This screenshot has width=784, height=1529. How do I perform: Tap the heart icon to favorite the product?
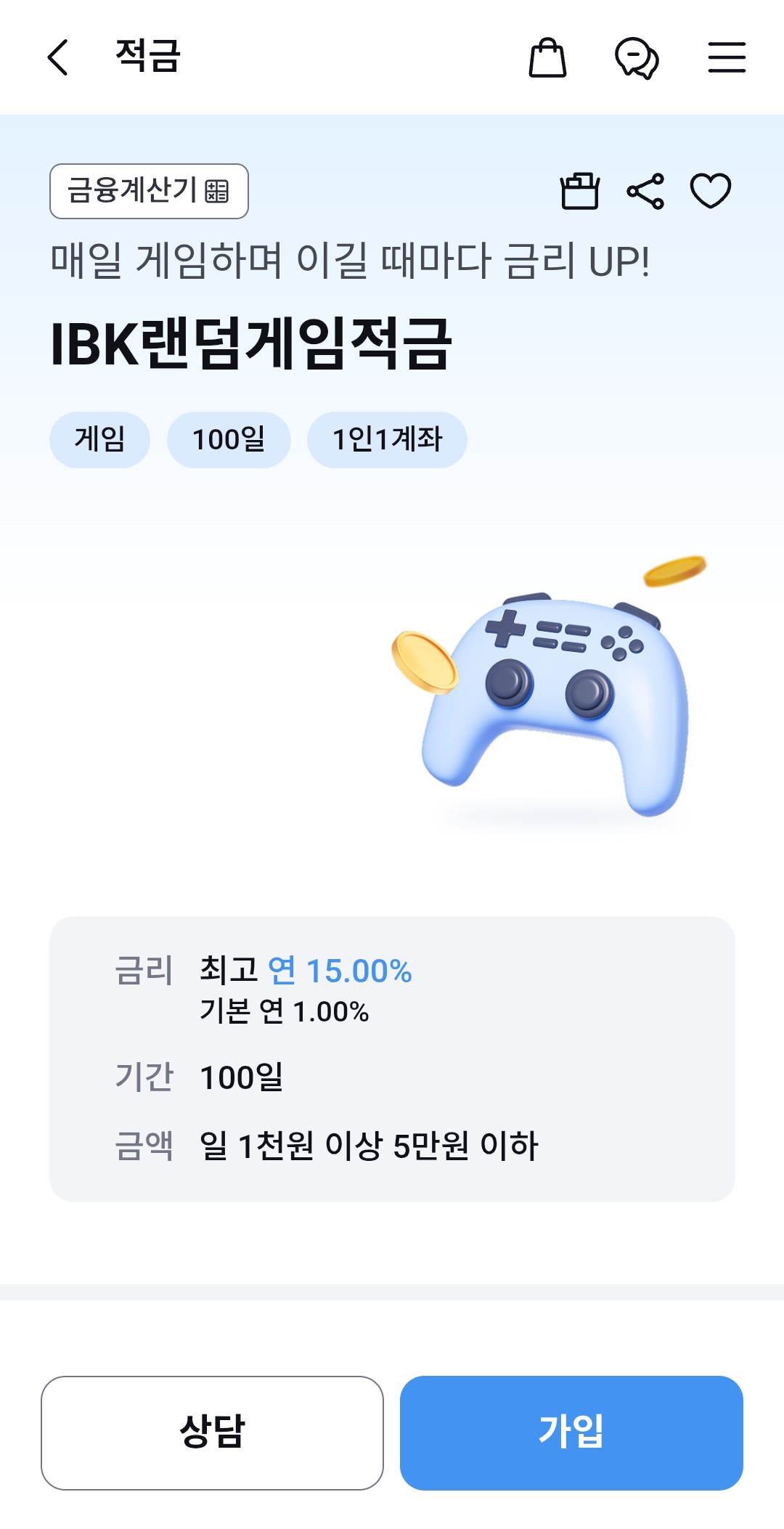pyautogui.click(x=710, y=191)
